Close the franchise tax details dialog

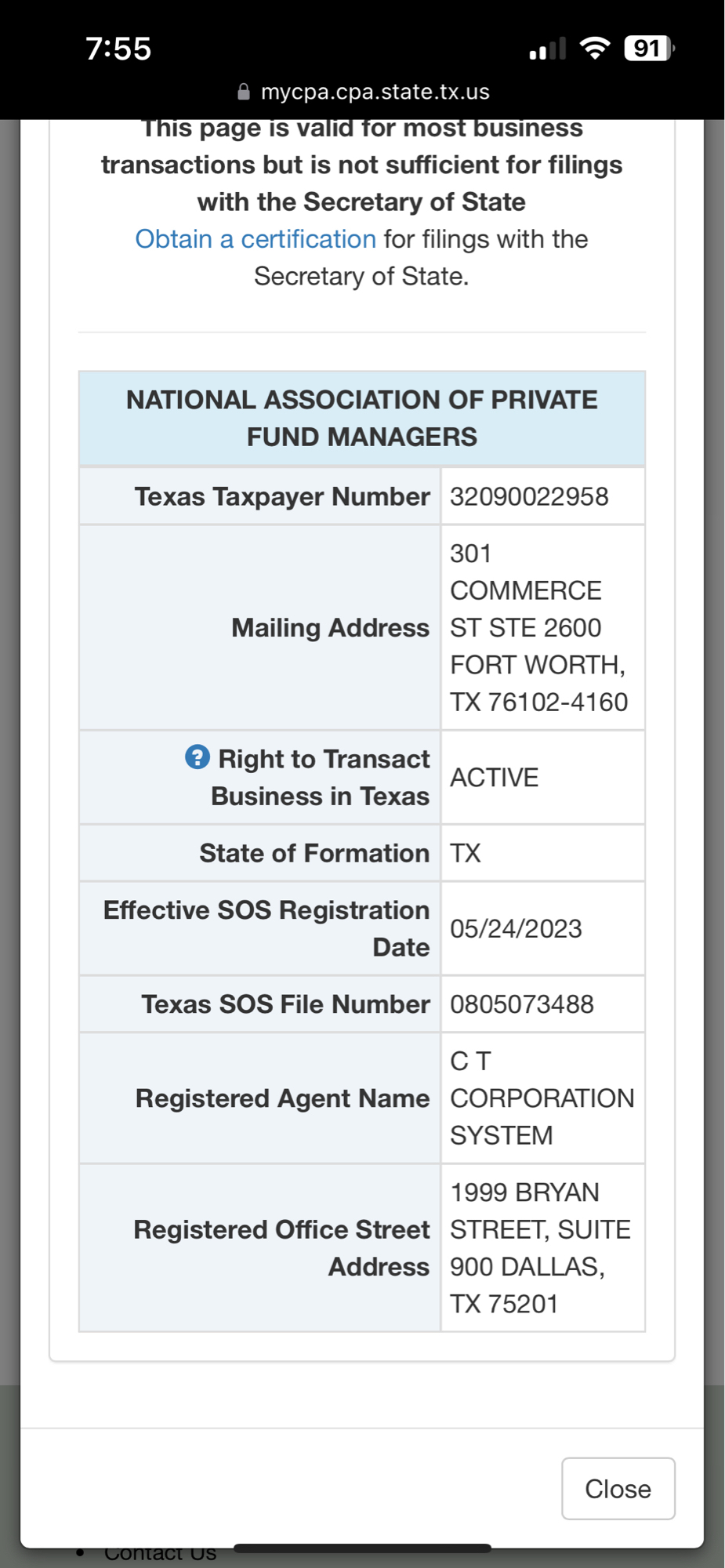point(618,1488)
